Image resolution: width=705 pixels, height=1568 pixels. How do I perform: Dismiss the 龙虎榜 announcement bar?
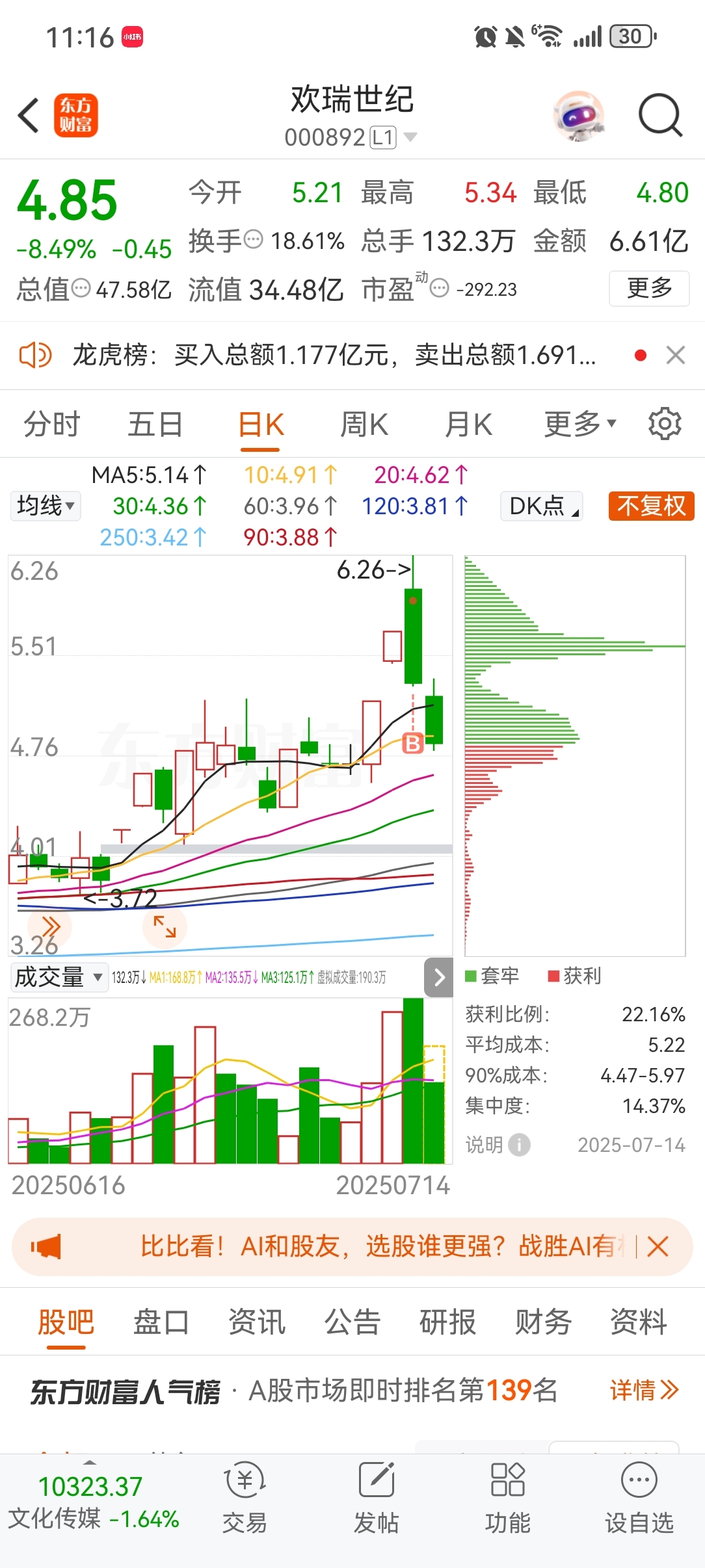pyautogui.click(x=676, y=355)
